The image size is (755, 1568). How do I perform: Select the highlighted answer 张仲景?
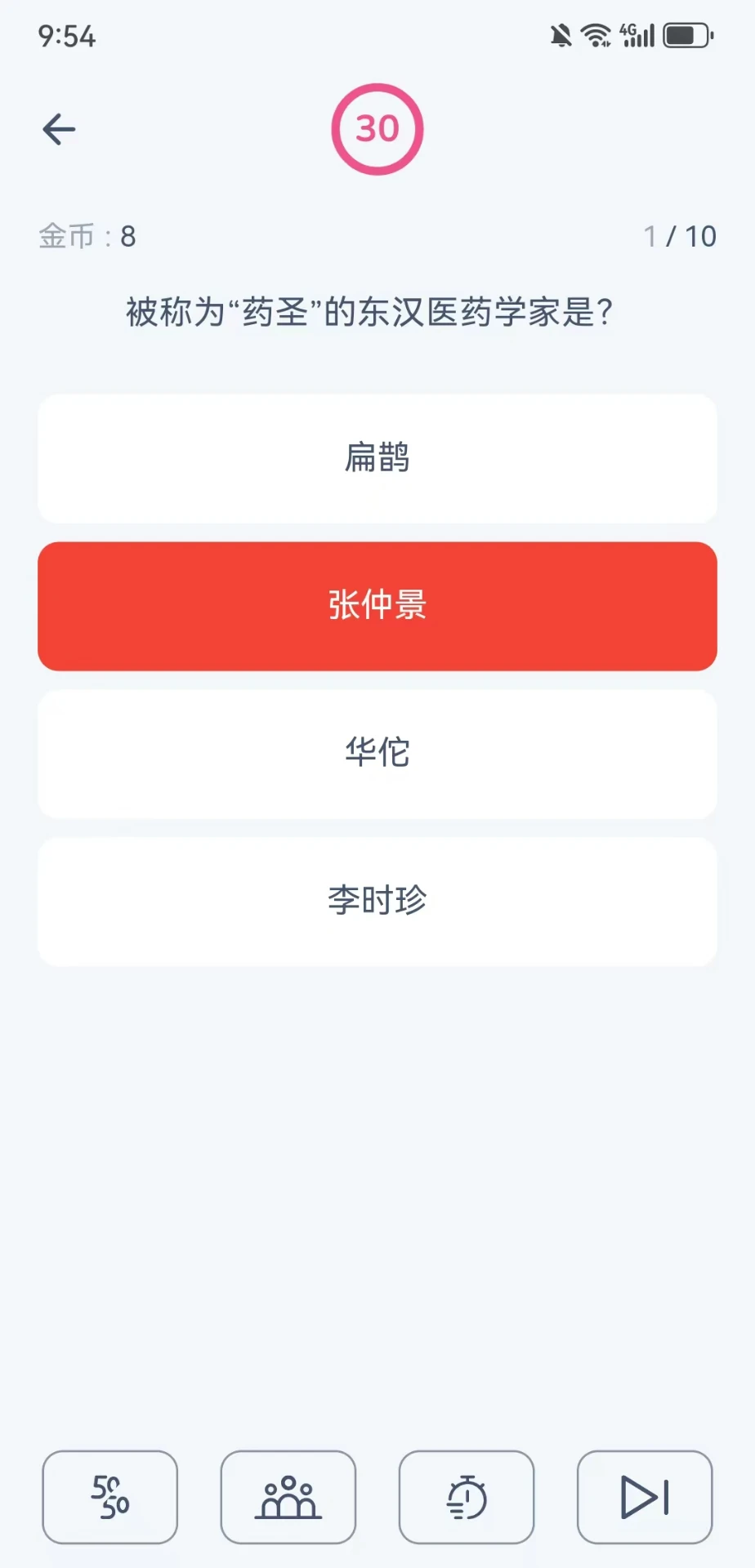377,605
